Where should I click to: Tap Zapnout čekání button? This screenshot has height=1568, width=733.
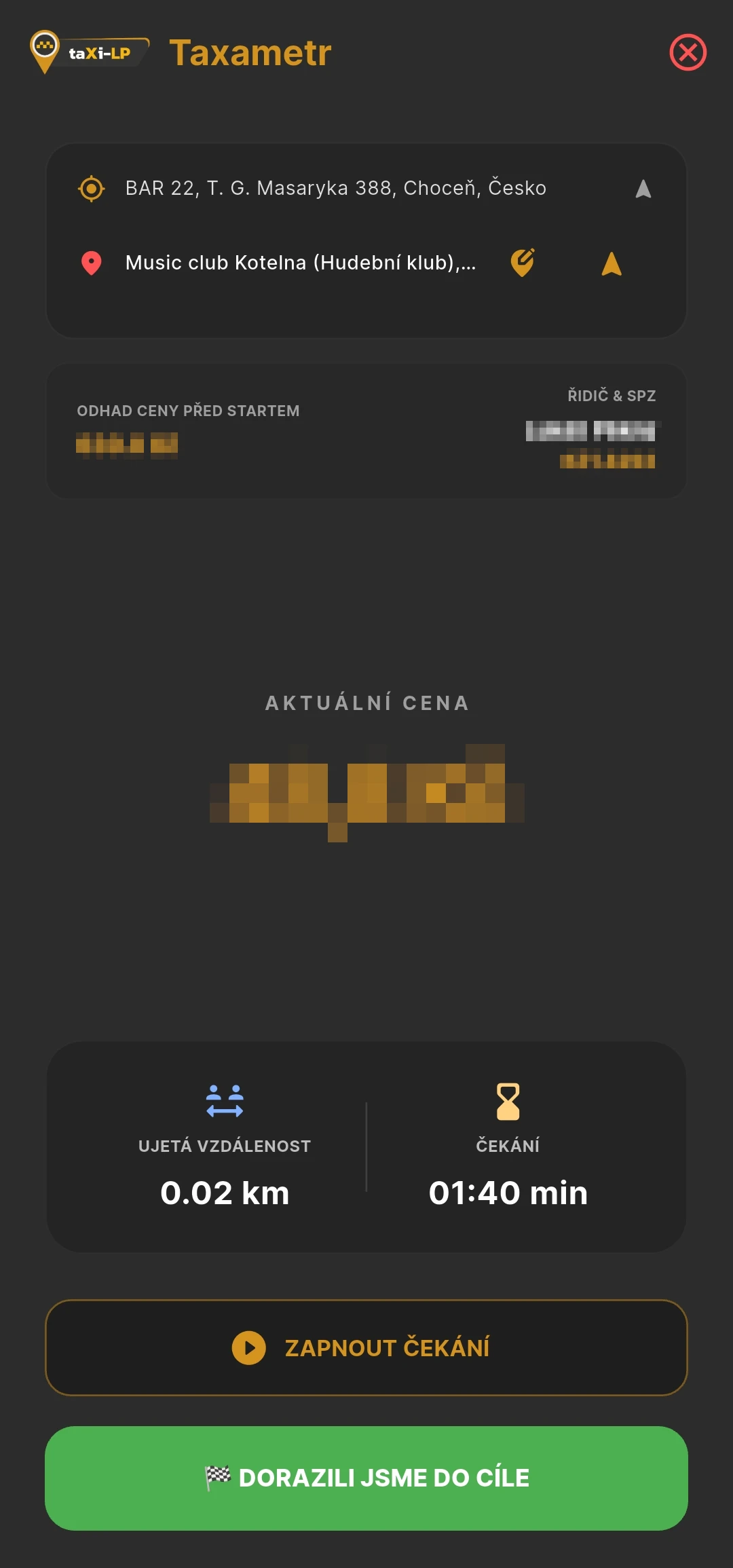[x=366, y=1347]
